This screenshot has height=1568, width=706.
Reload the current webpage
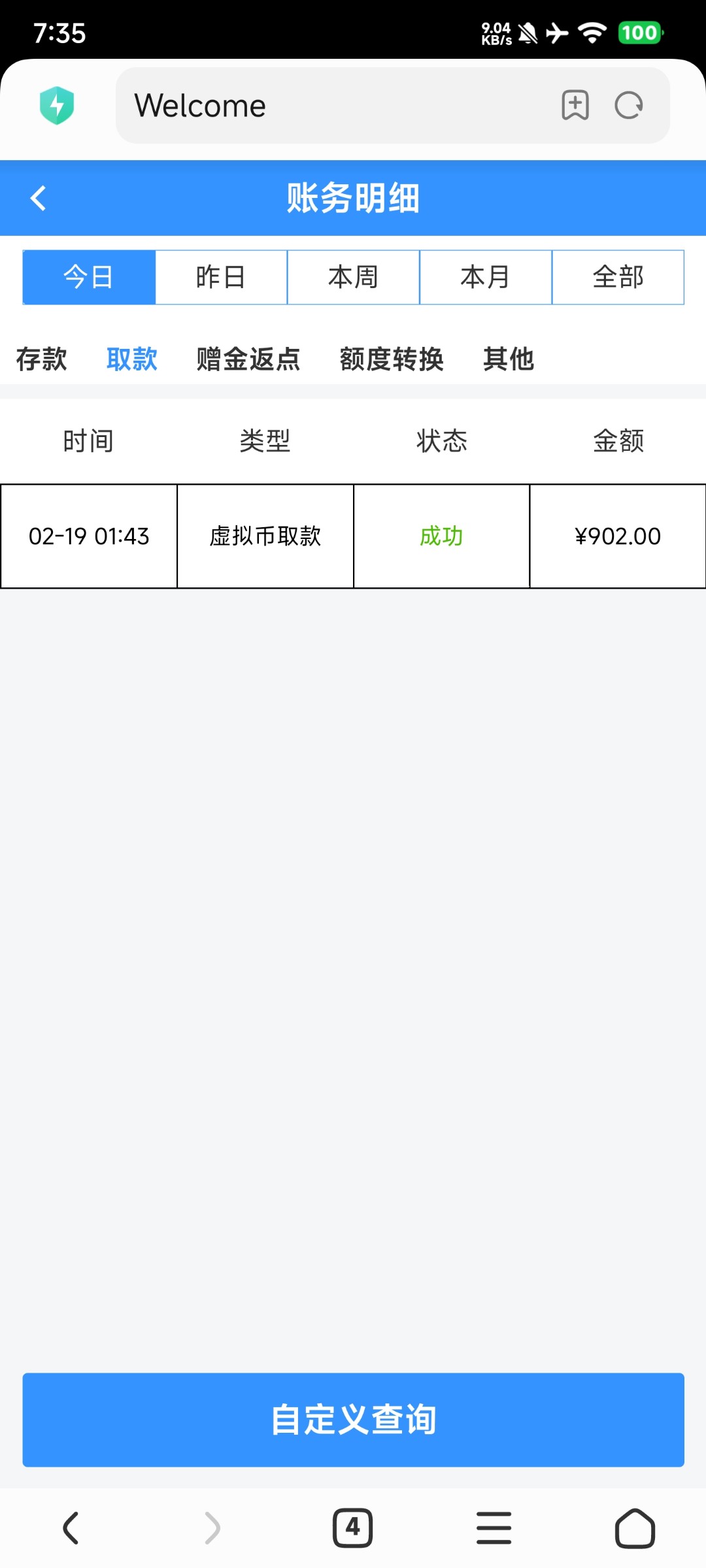pos(628,105)
